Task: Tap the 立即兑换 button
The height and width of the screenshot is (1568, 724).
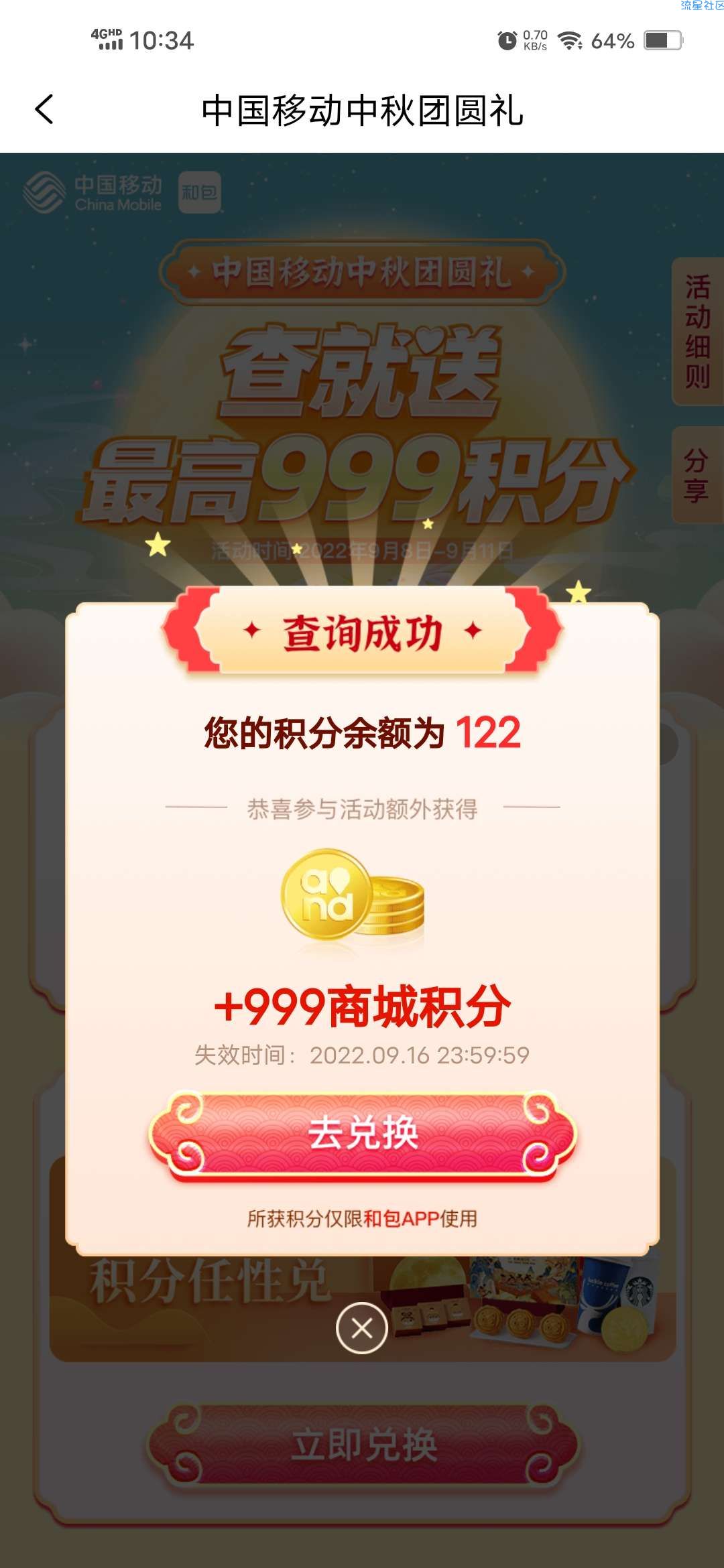Action: coord(362,1445)
